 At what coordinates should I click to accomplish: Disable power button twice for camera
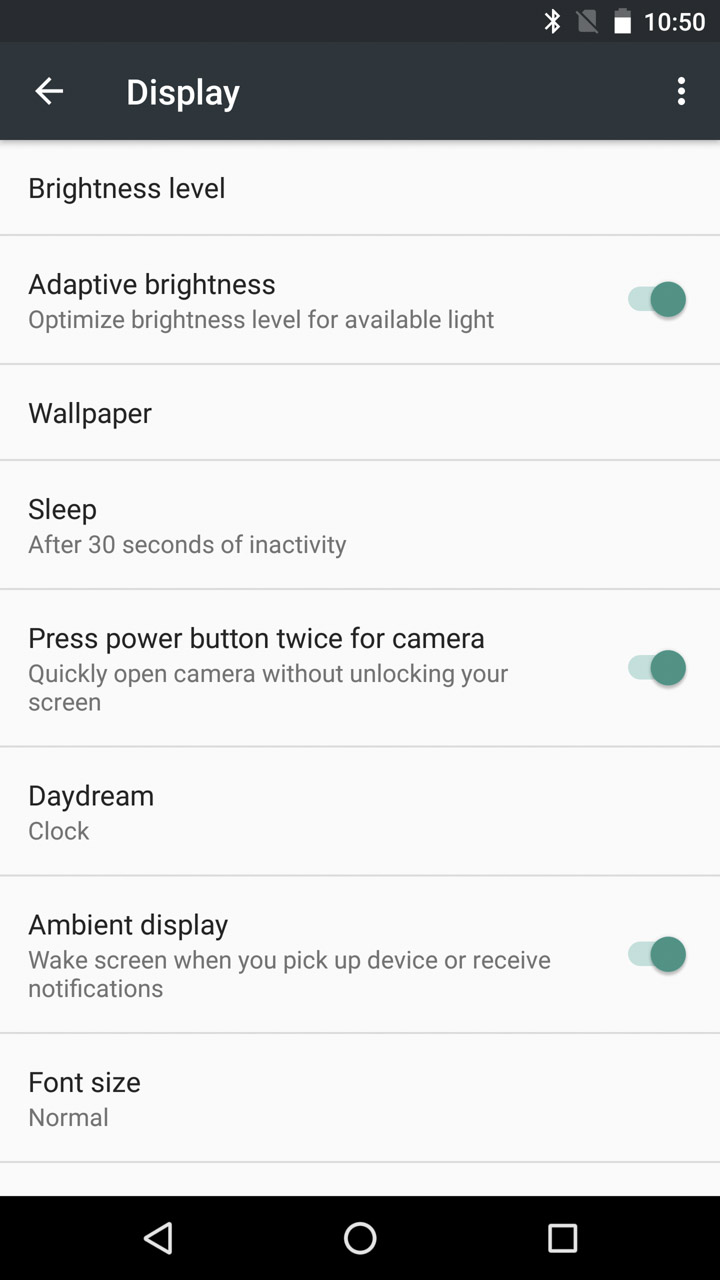(x=657, y=667)
